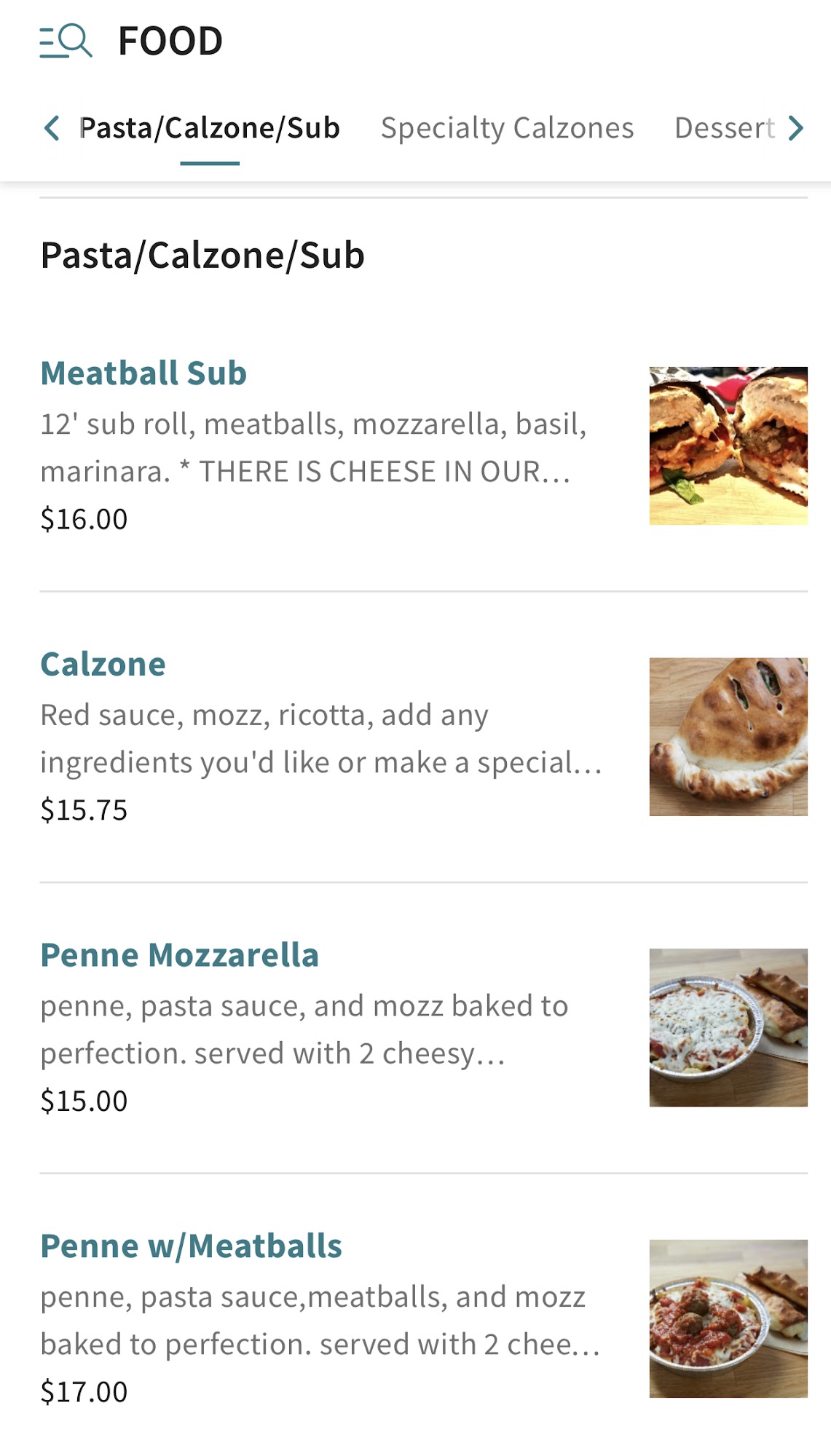Image resolution: width=831 pixels, height=1456 pixels.
Task: Select the Pasta/Calzone/Sub tab
Action: click(210, 128)
